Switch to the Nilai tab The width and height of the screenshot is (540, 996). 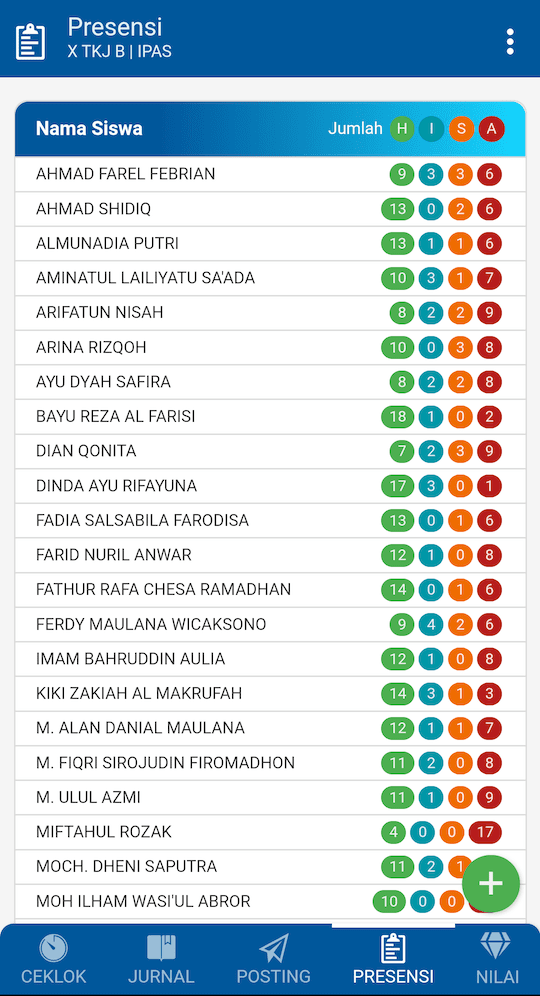[x=497, y=959]
